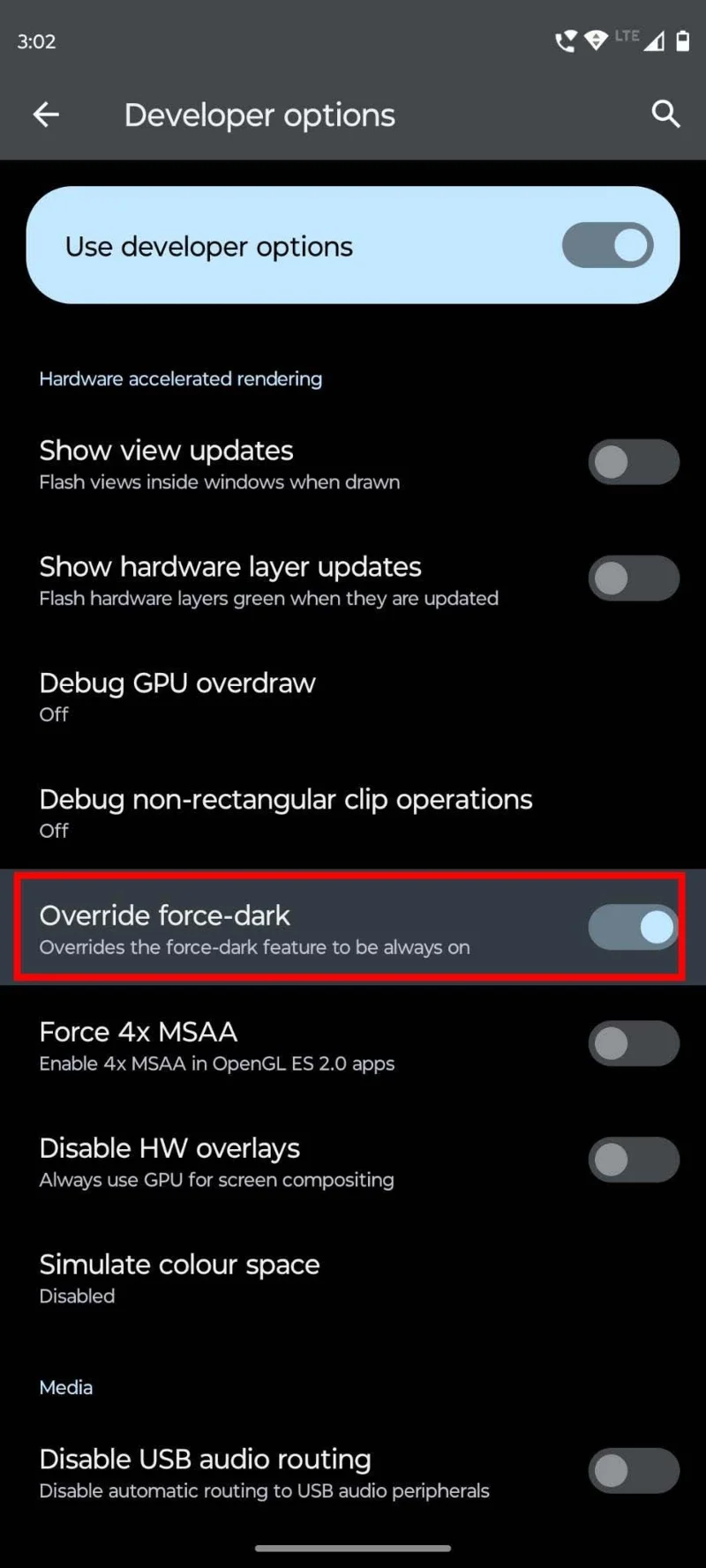Open Debug non-rectangular clip operations

[x=285, y=812]
